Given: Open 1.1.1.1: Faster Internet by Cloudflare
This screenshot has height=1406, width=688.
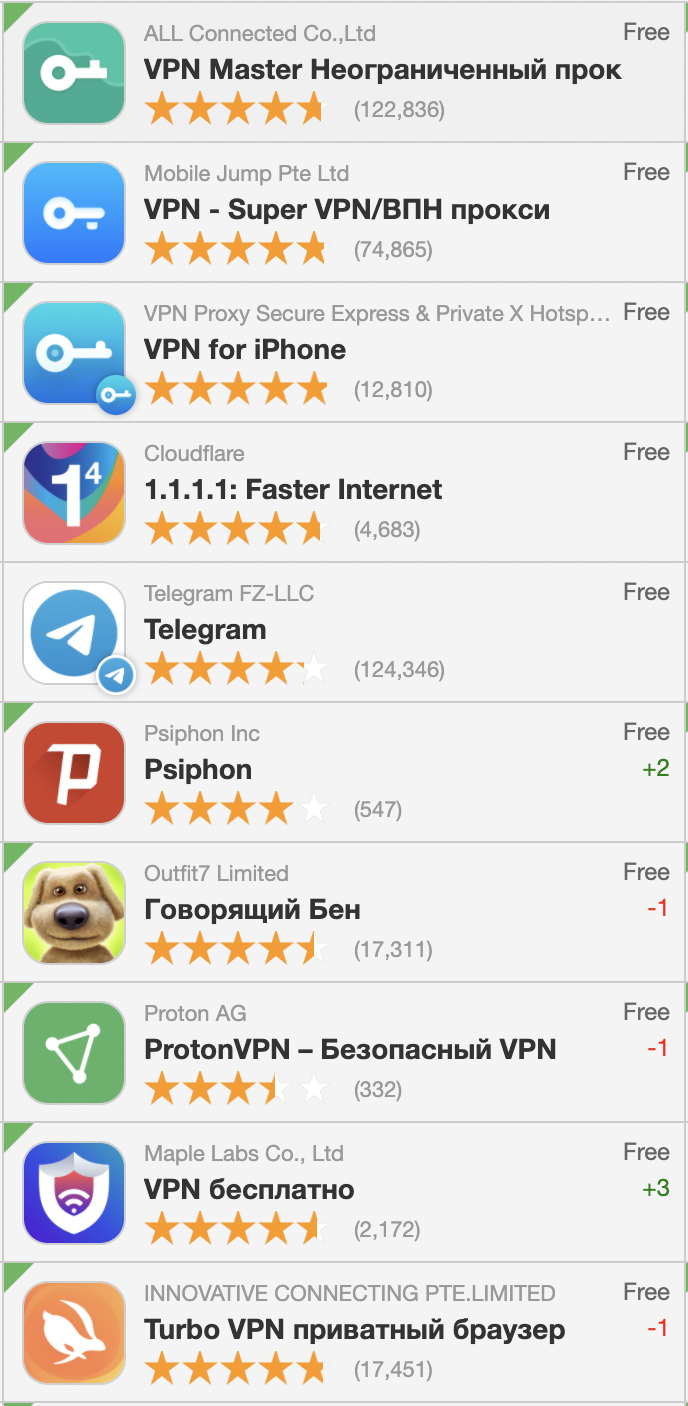Looking at the screenshot, I should click(344, 492).
